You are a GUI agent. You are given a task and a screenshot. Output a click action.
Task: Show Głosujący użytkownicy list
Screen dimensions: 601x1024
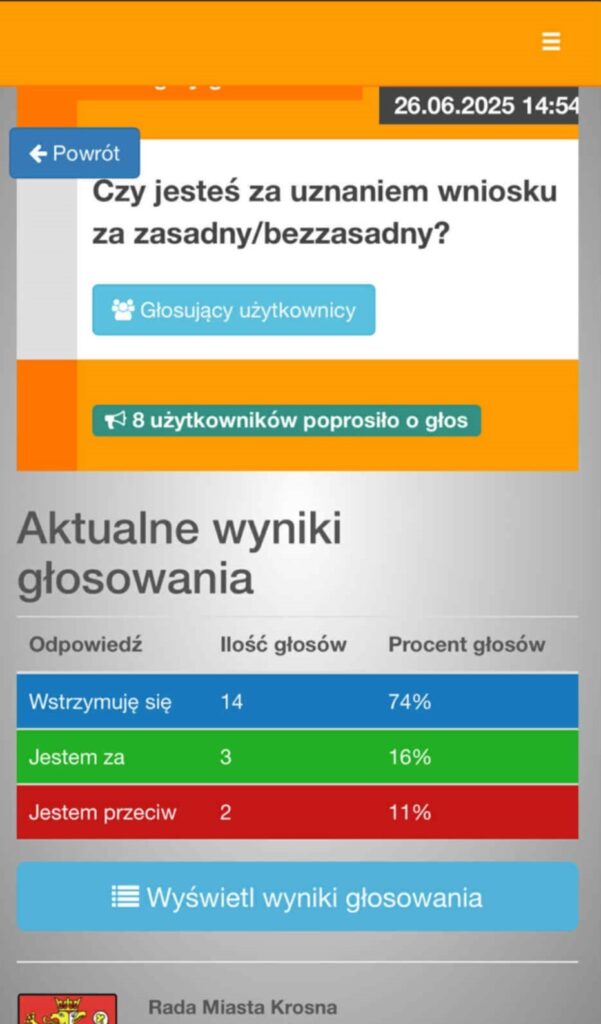click(233, 310)
